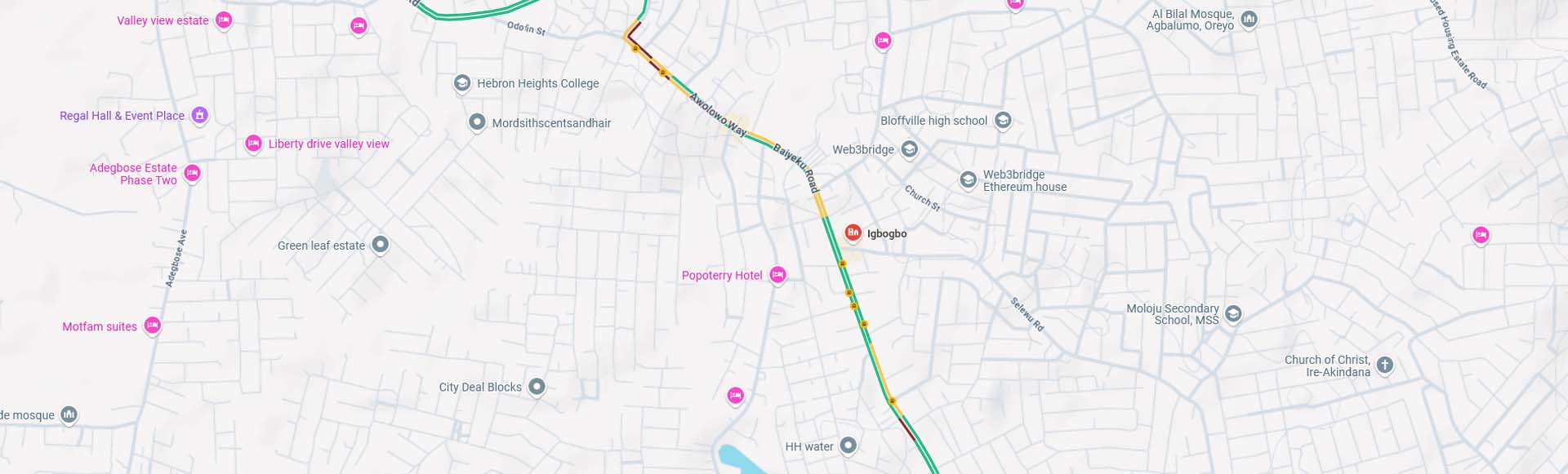Screen dimensions: 1568x474
Task: Select Bloffville high school marker
Action: [x=1003, y=121]
